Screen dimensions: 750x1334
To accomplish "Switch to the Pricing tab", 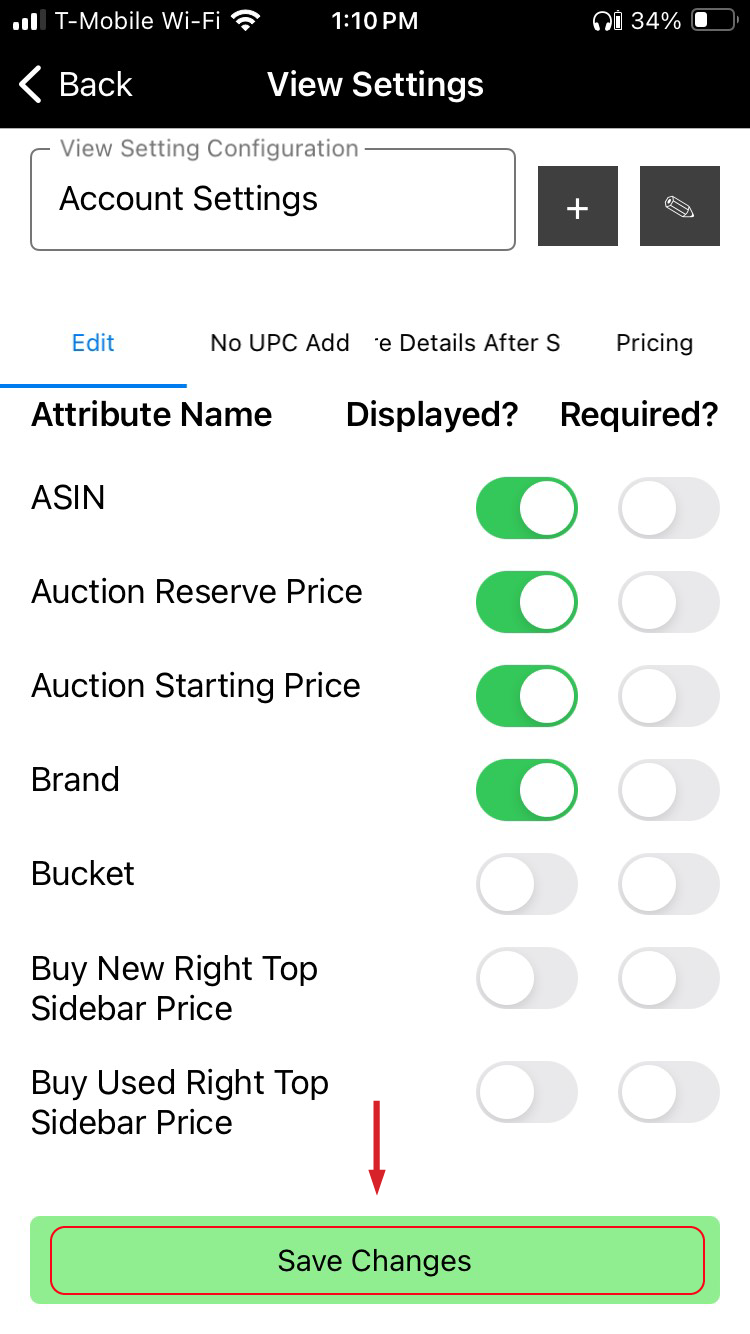I will [x=654, y=343].
